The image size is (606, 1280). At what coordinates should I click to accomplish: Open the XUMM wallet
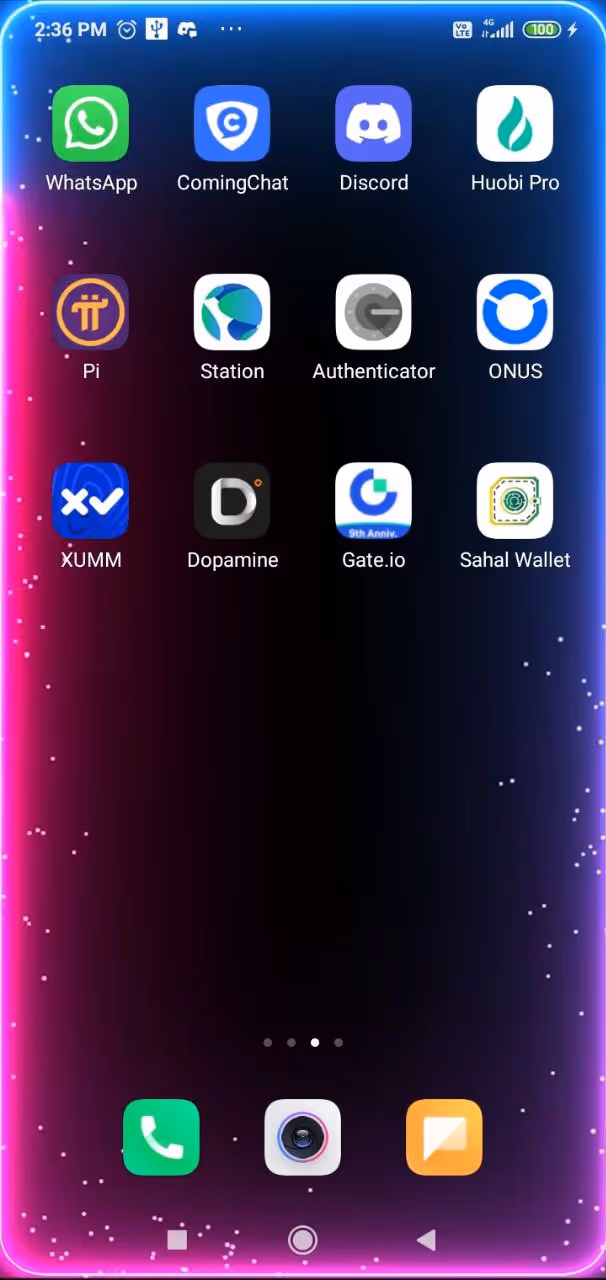click(x=91, y=501)
